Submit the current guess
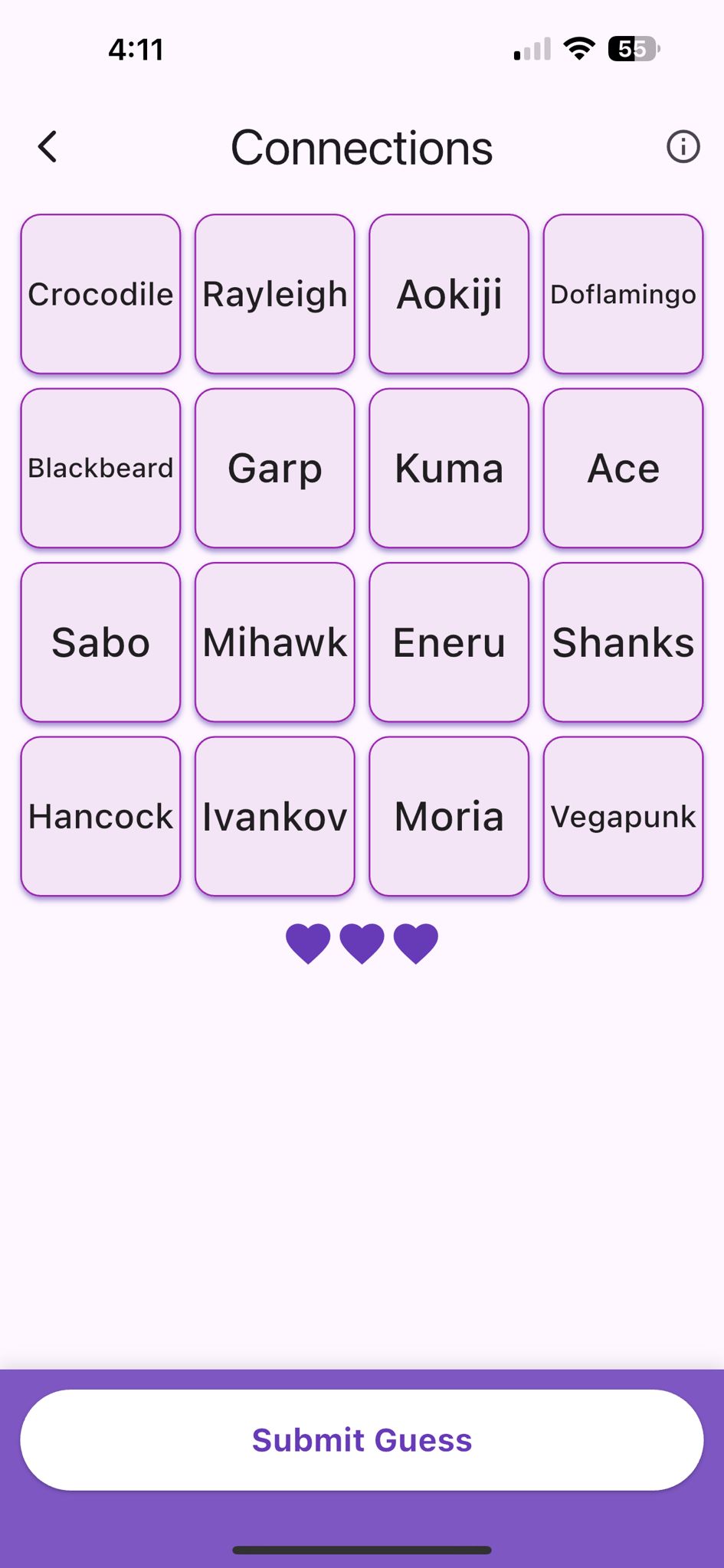The width and height of the screenshot is (724, 1568). coord(362,1439)
